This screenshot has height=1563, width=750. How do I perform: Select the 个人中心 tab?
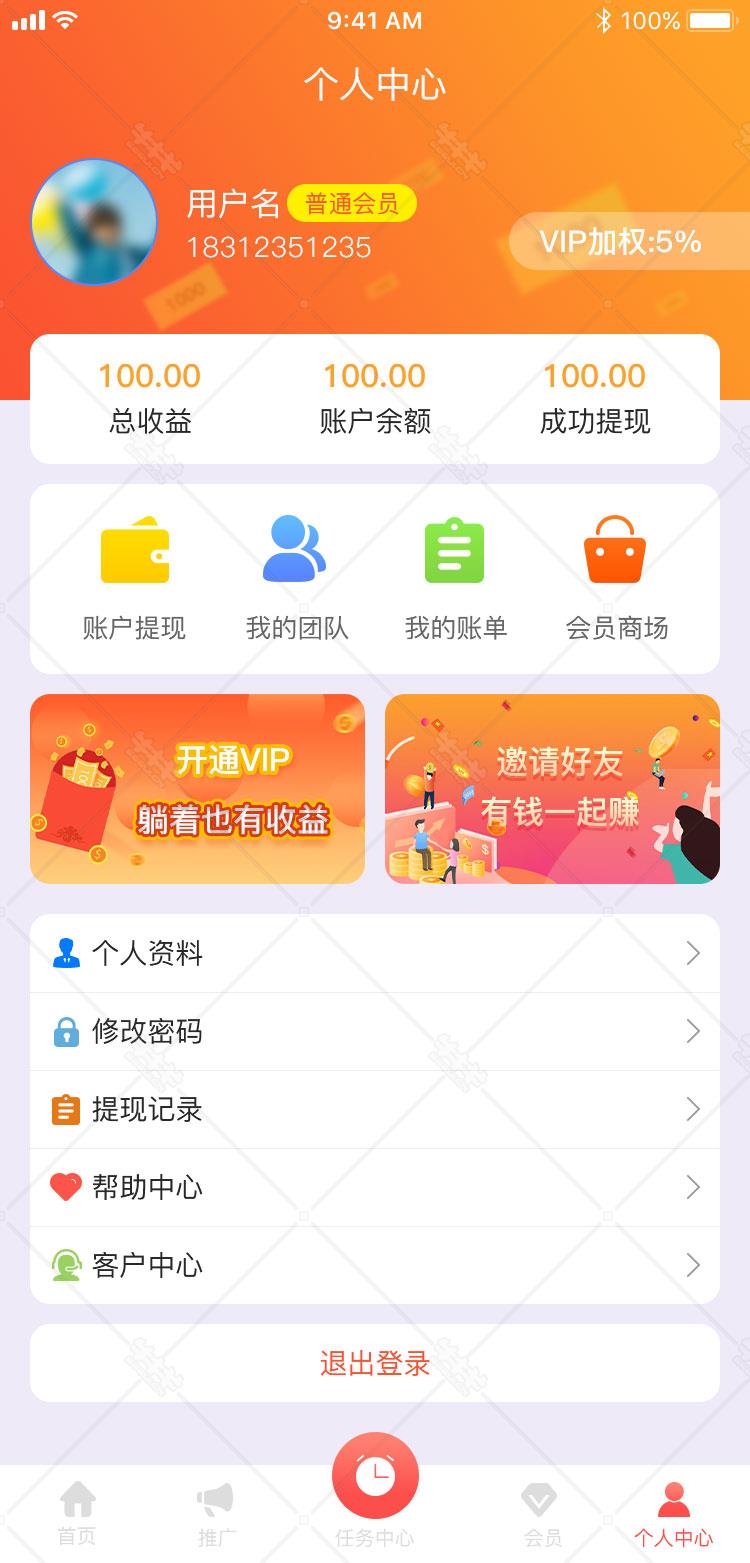[673, 1514]
